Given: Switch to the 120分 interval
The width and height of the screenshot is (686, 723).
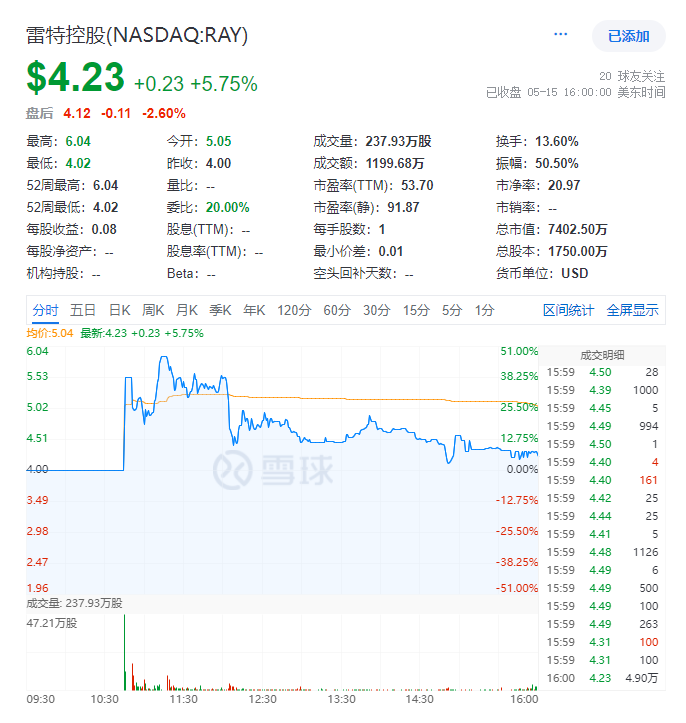Looking at the screenshot, I should pyautogui.click(x=294, y=310).
